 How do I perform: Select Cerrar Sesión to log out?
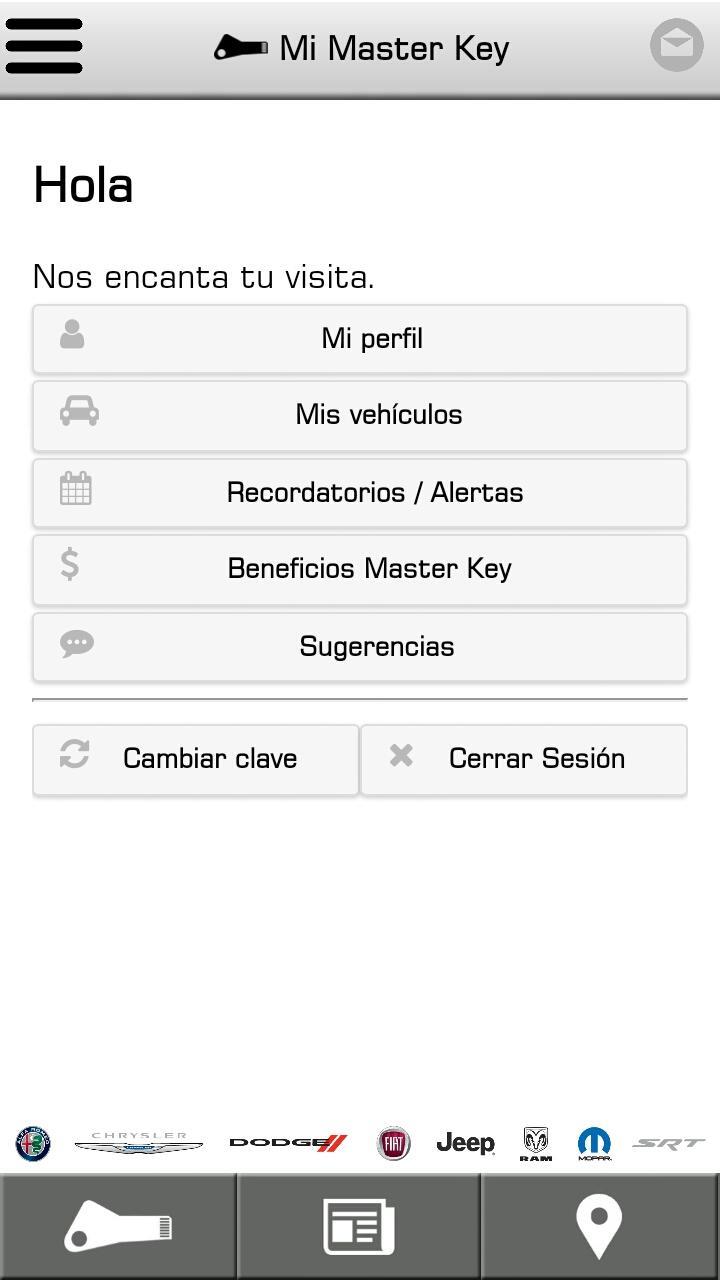coord(524,759)
